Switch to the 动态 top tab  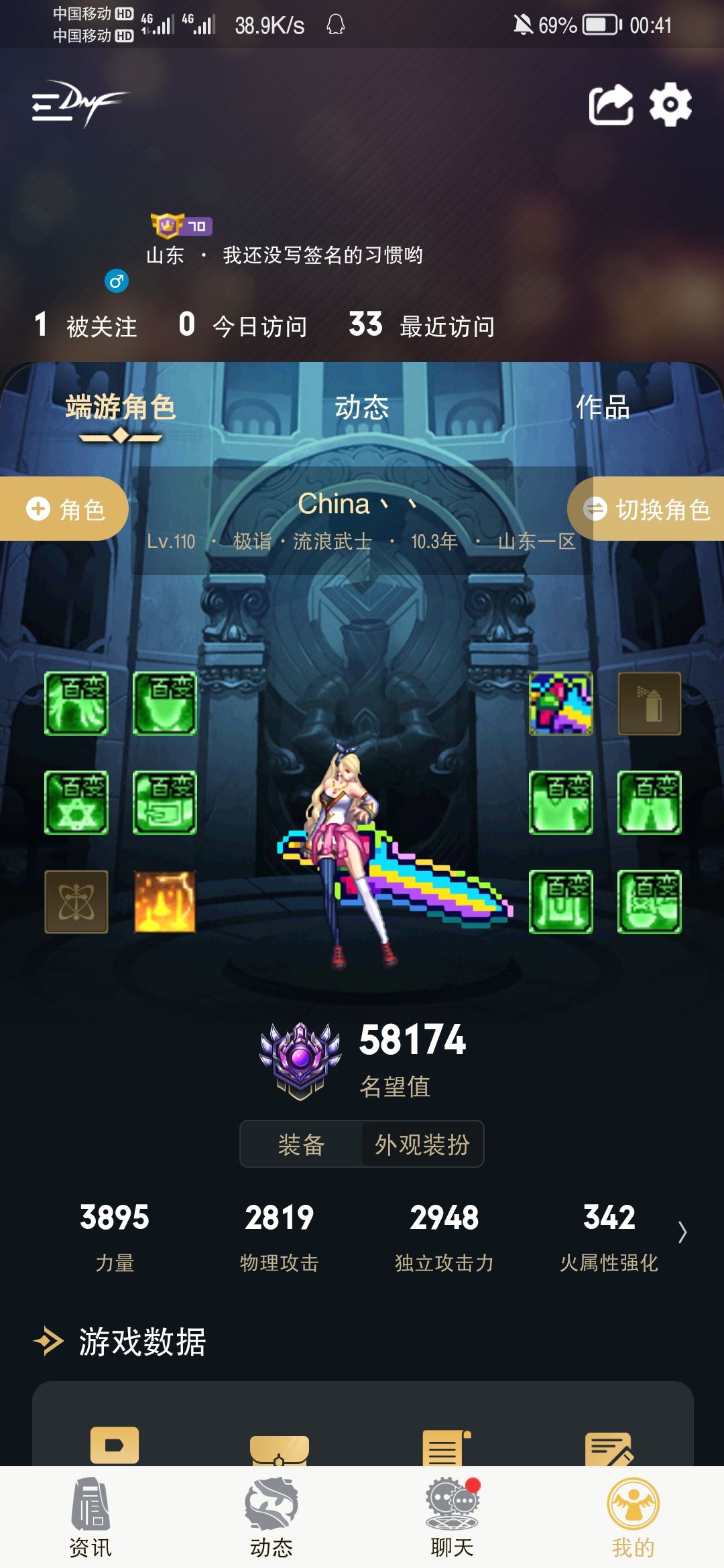pyautogui.click(x=361, y=407)
